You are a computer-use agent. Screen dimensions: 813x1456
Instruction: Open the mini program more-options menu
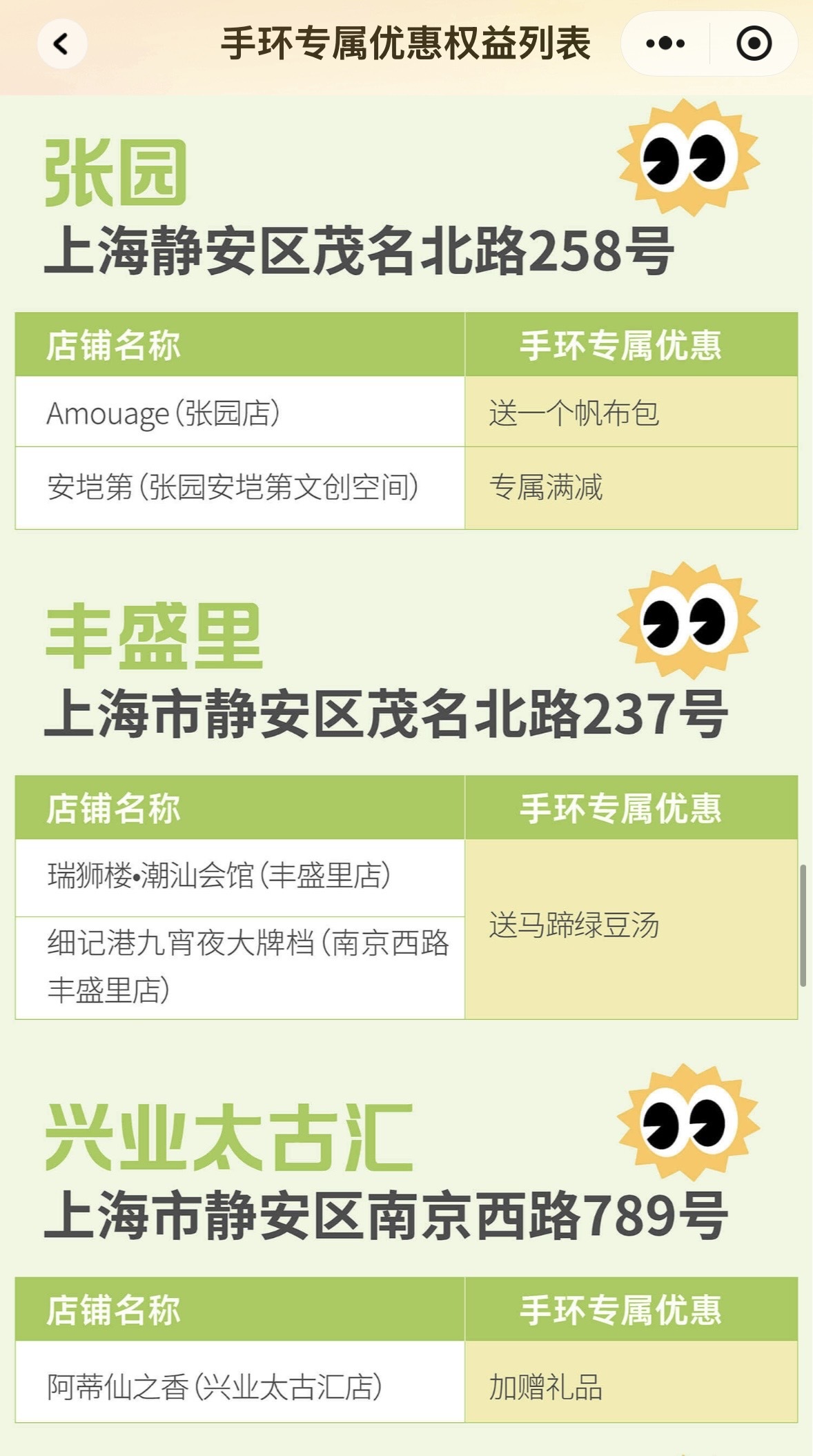click(665, 44)
